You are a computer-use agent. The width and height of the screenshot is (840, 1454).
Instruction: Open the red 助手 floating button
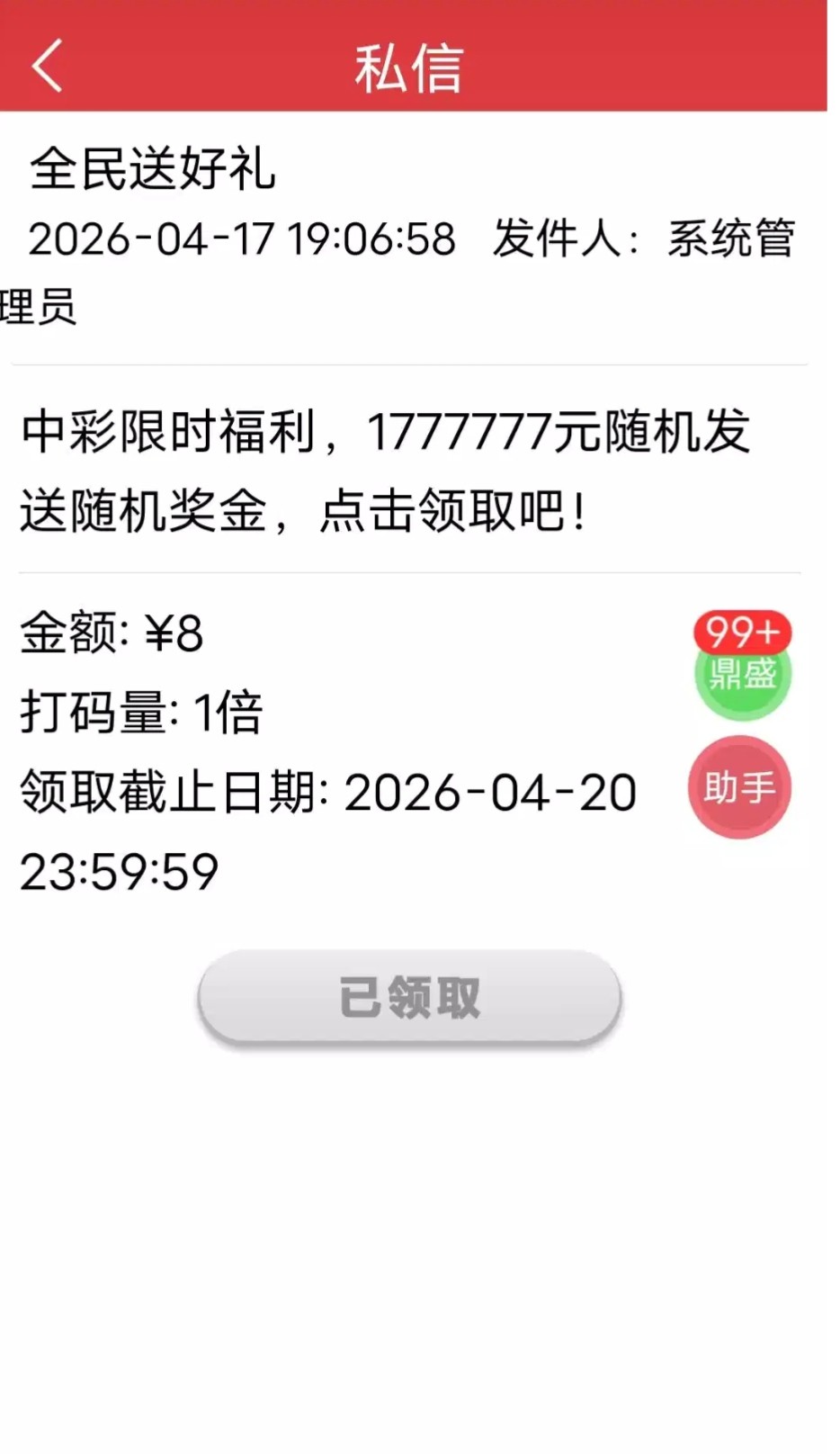[x=739, y=787]
